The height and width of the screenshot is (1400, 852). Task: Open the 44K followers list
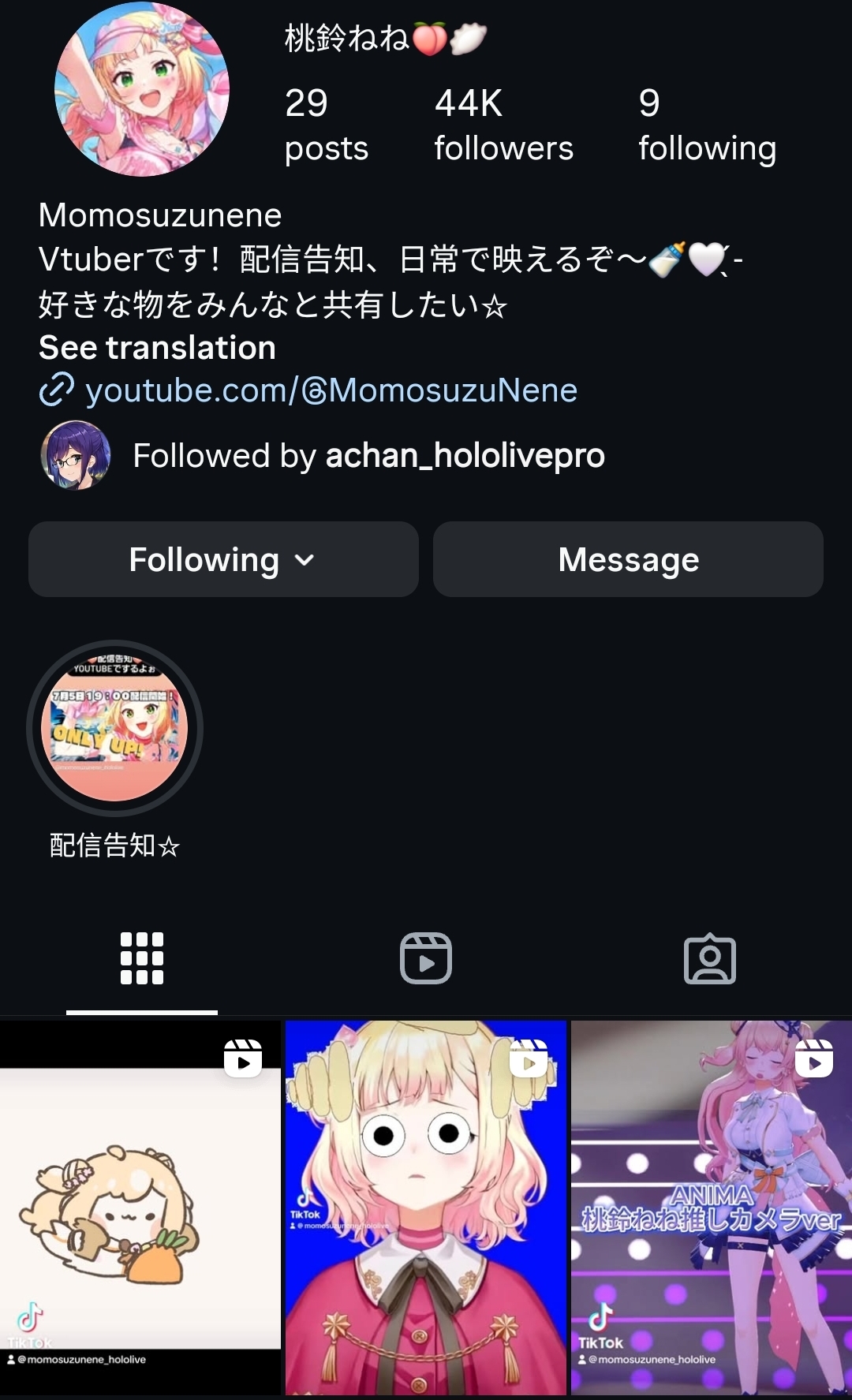point(503,125)
